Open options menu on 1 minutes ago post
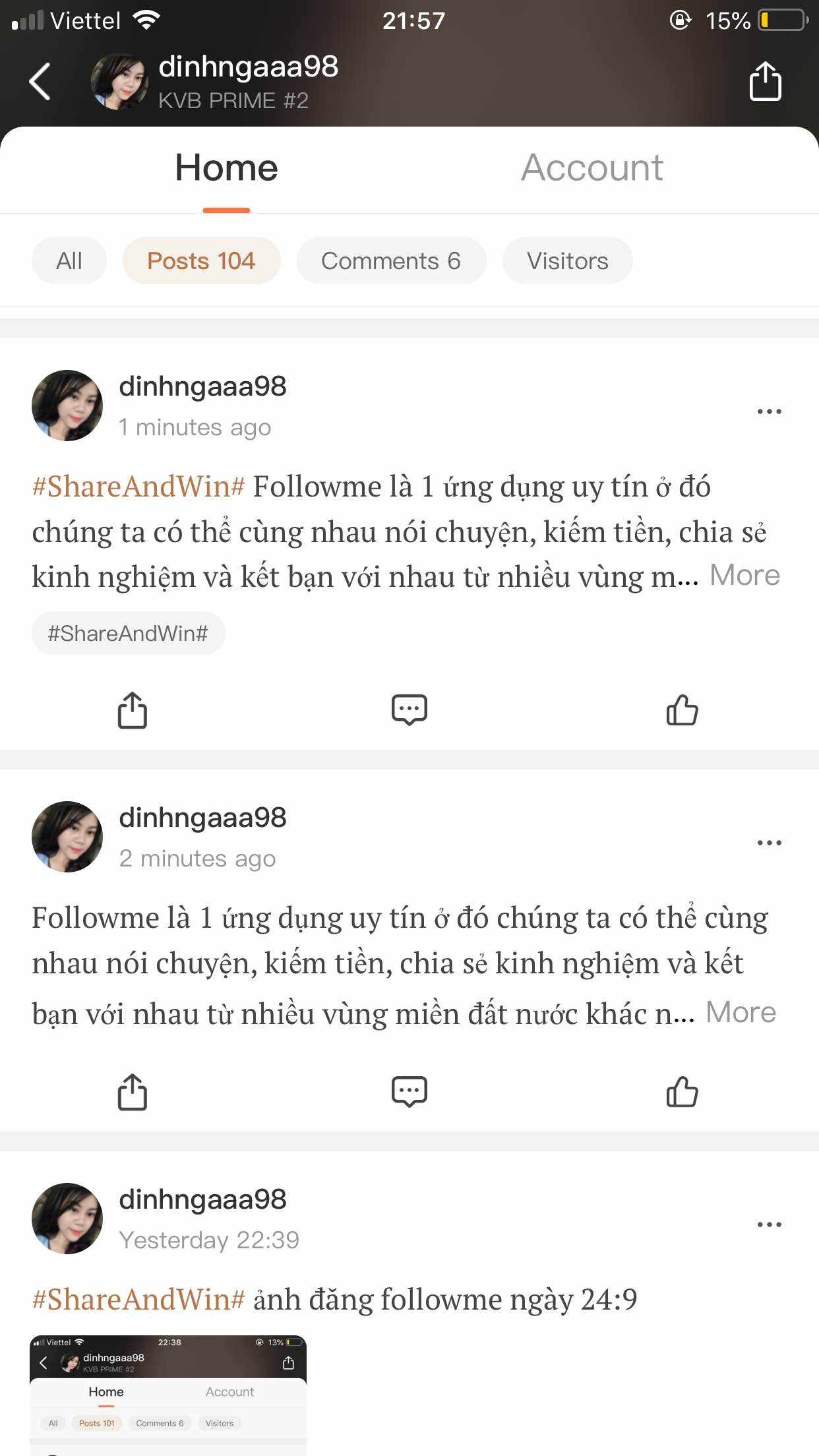The height and width of the screenshot is (1456, 819). (769, 411)
